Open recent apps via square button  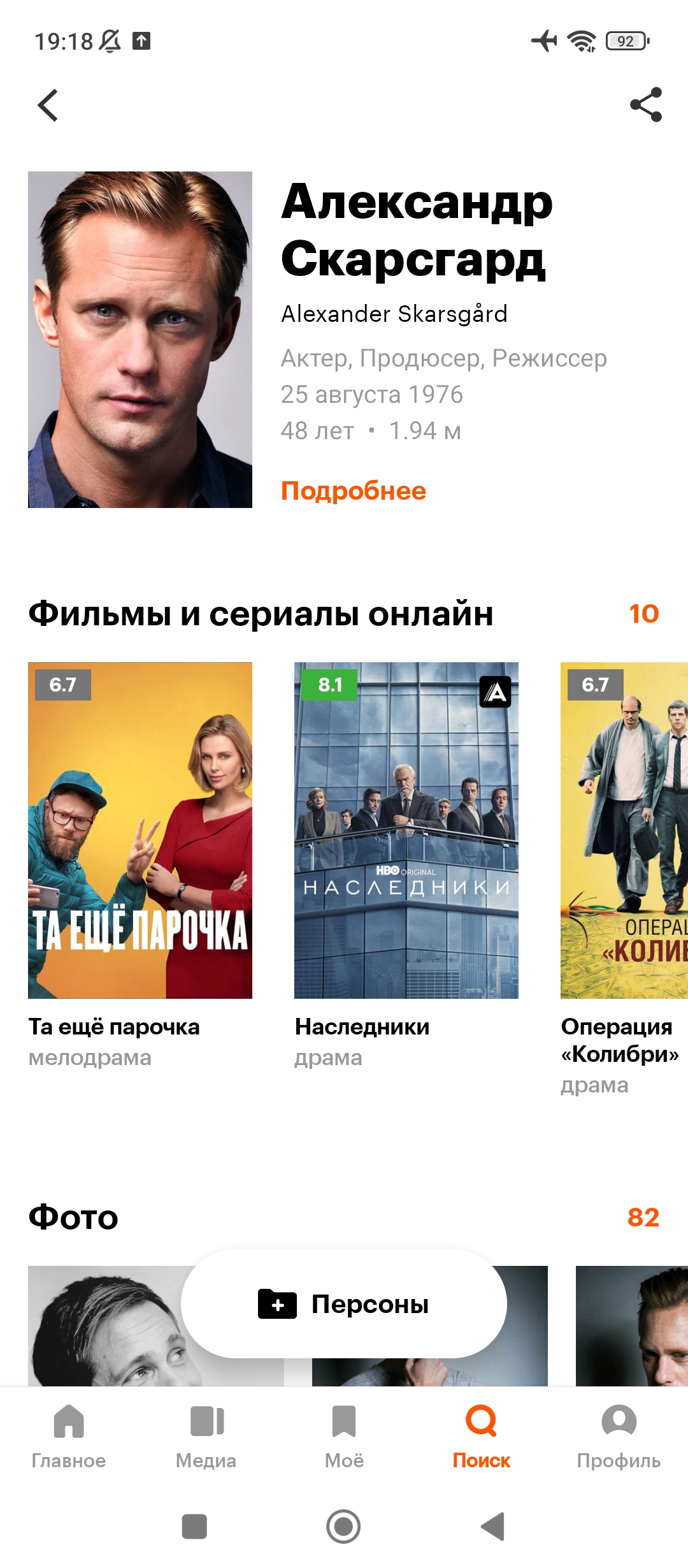coord(194,1527)
